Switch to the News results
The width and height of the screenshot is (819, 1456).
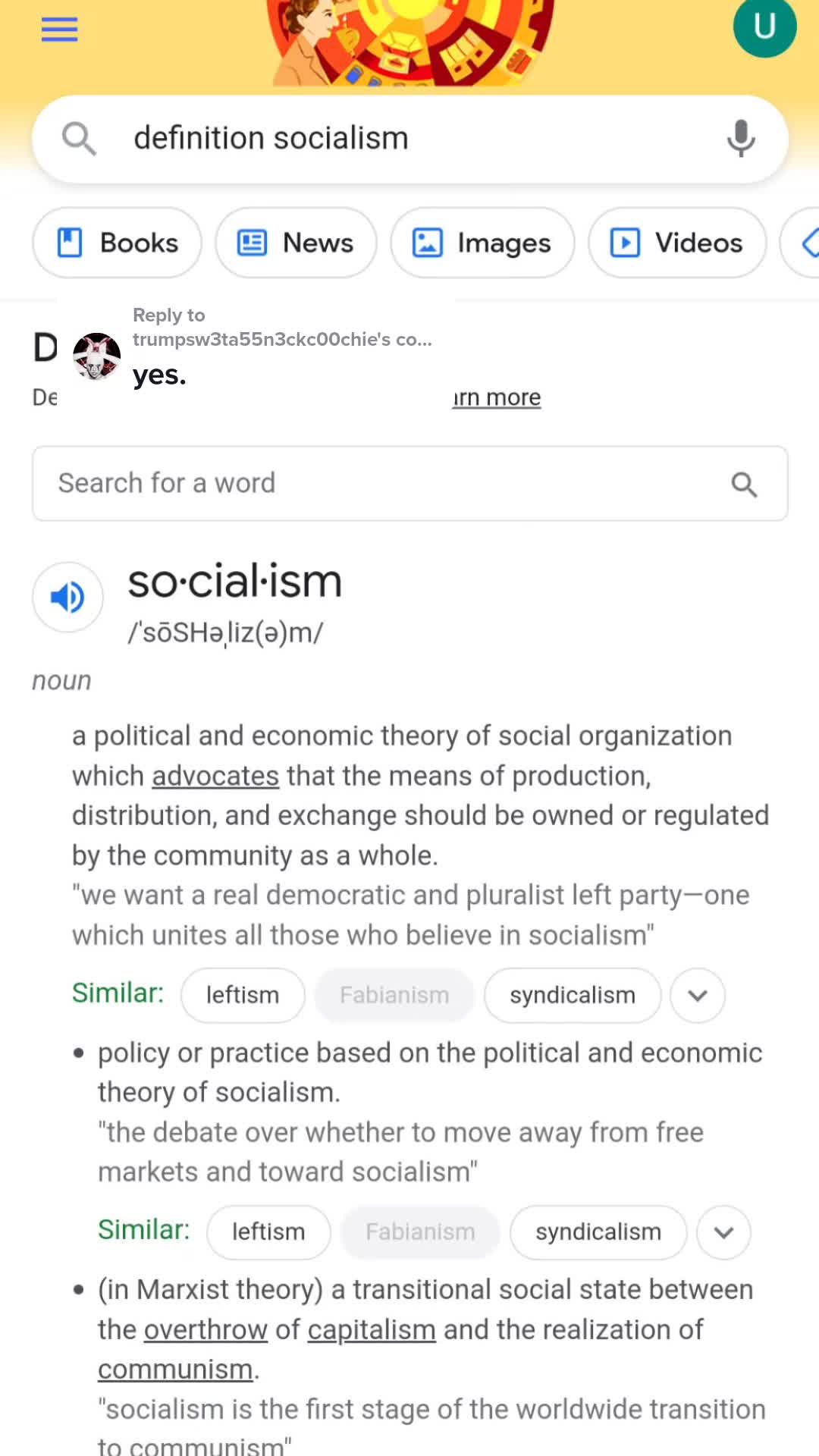click(296, 243)
